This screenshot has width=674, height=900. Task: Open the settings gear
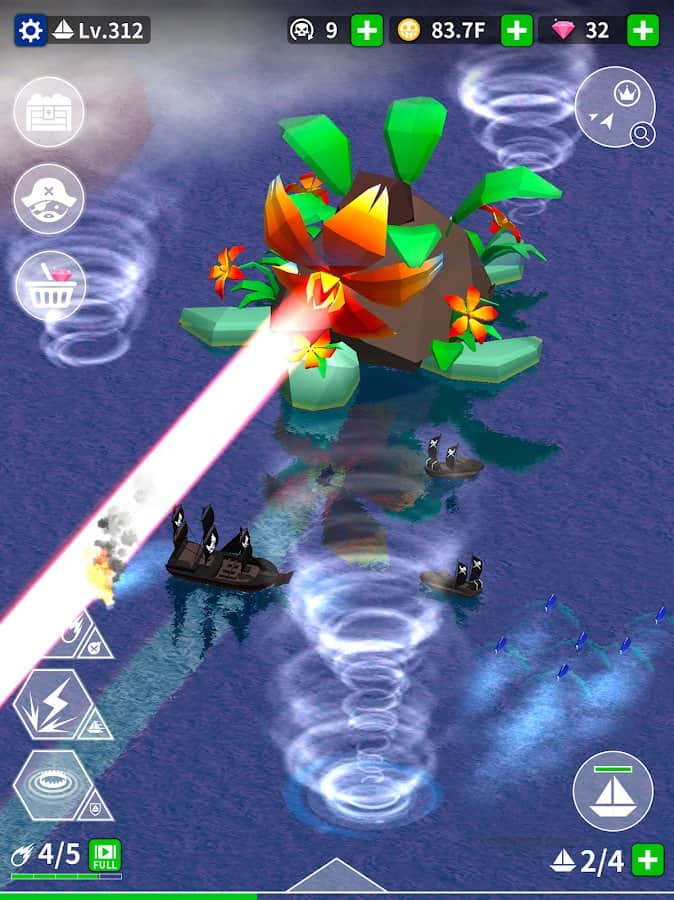(x=30, y=30)
